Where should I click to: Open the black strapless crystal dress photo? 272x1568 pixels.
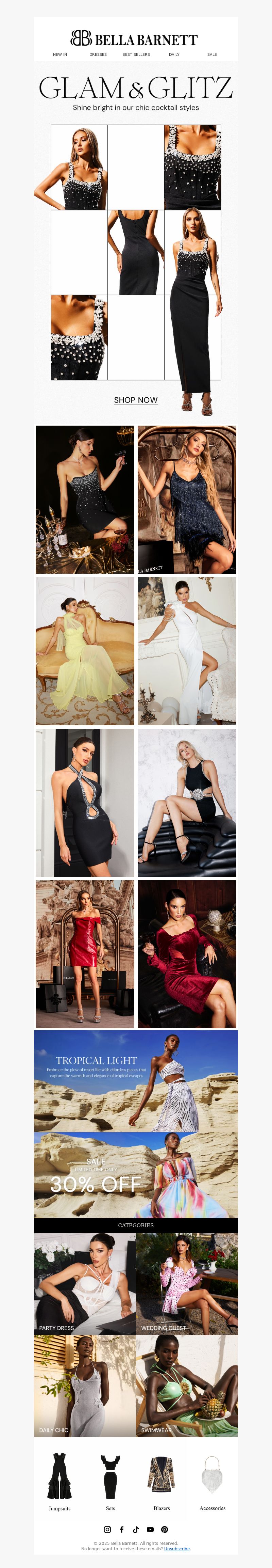[x=85, y=499]
